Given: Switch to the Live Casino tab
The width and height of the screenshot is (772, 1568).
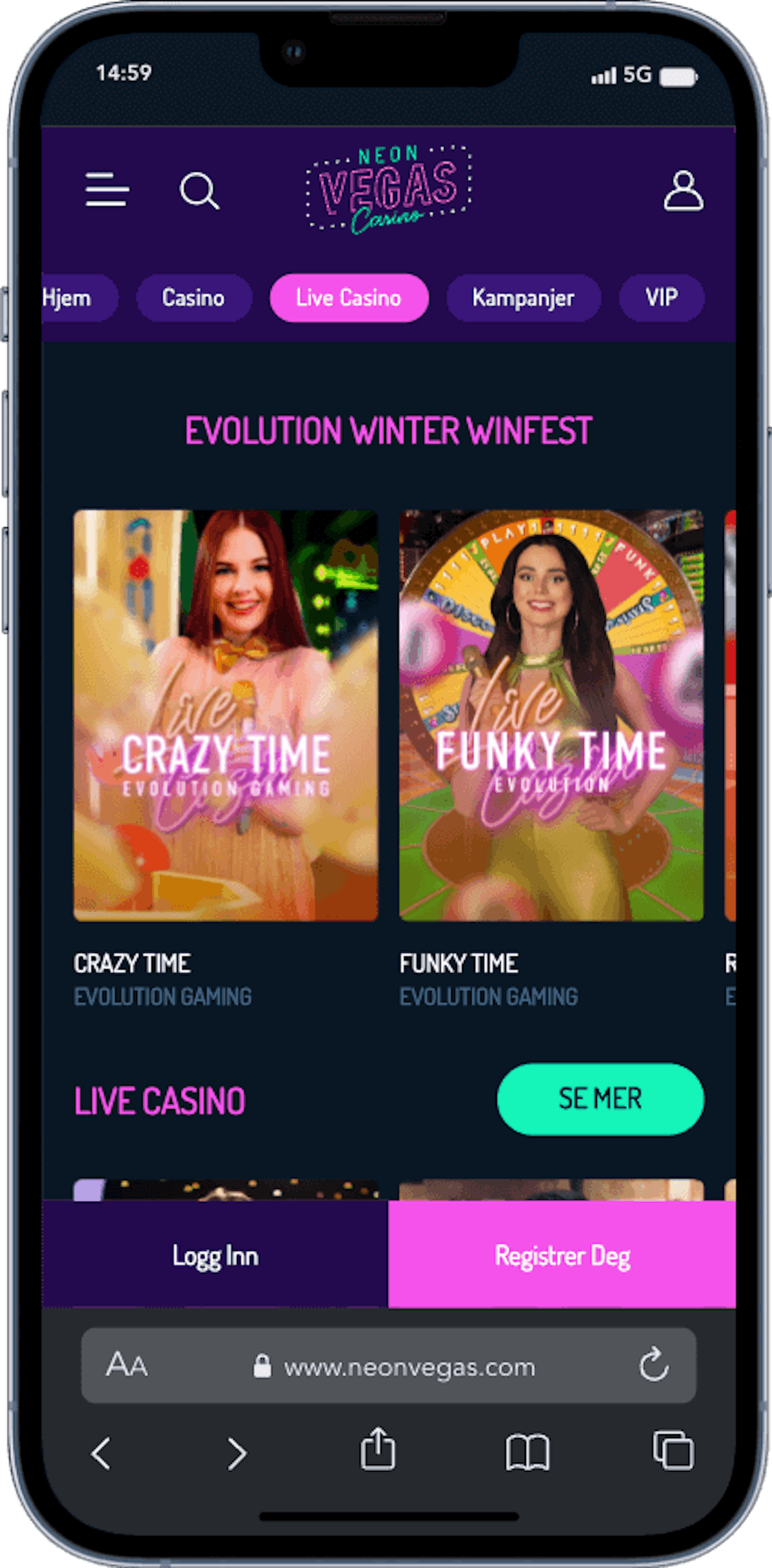Looking at the screenshot, I should (348, 298).
